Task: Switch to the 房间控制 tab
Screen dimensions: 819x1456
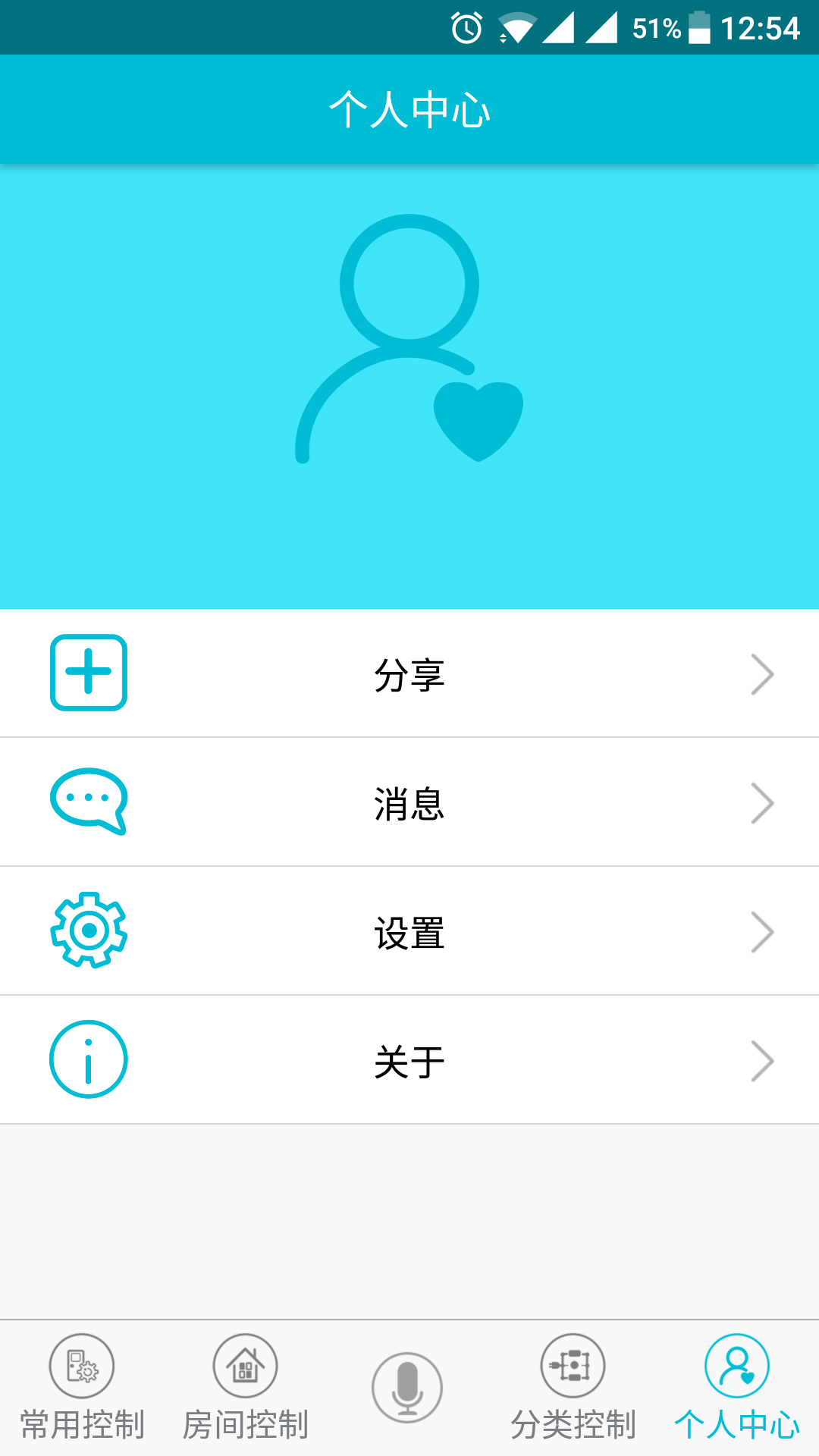Action: pos(246,1389)
